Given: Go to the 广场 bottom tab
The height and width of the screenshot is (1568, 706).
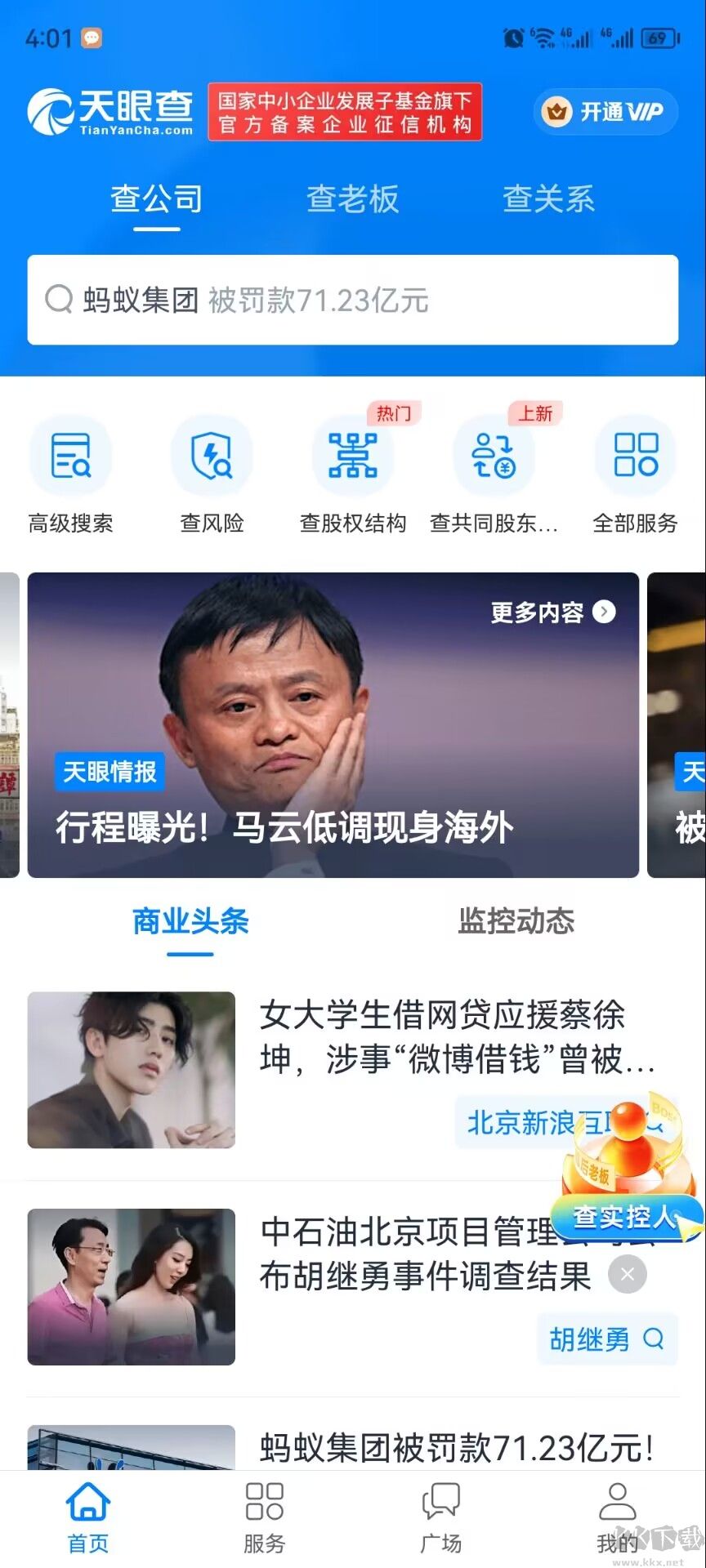Looking at the screenshot, I should 440,1517.
